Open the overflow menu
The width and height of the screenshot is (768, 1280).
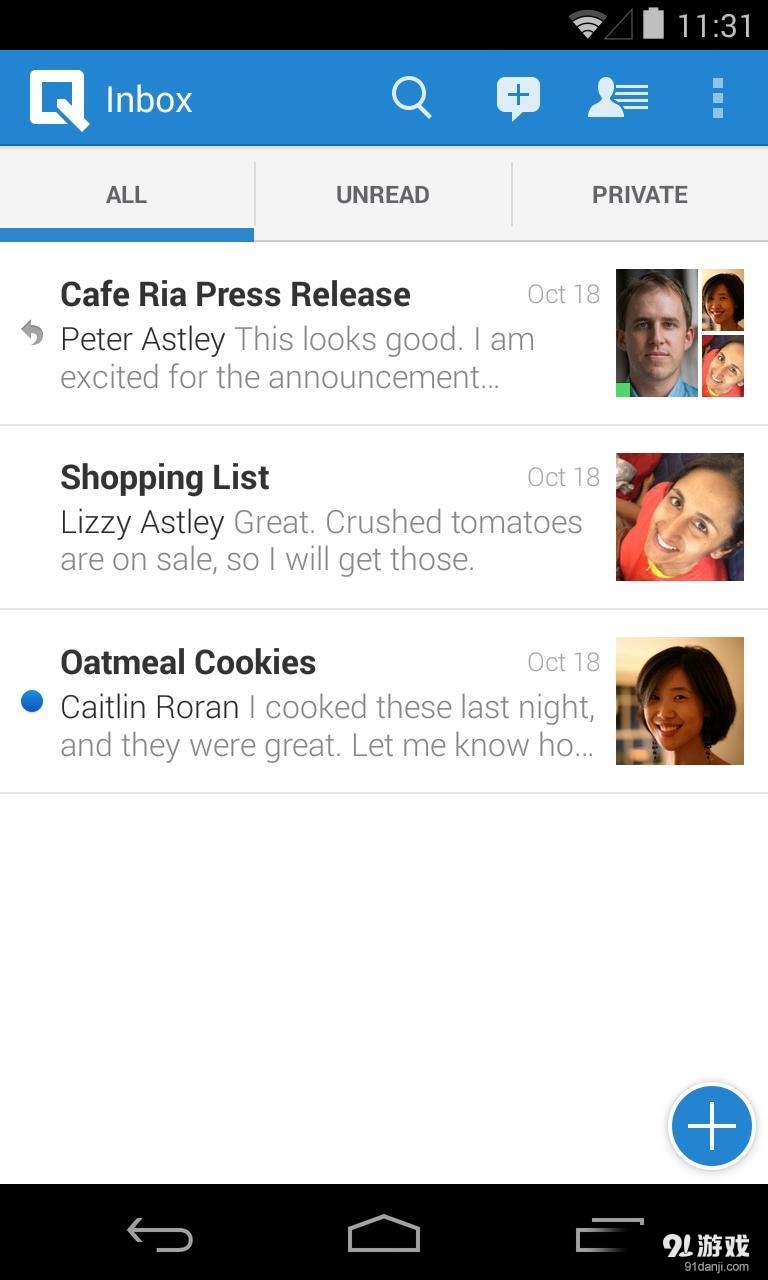click(x=717, y=98)
